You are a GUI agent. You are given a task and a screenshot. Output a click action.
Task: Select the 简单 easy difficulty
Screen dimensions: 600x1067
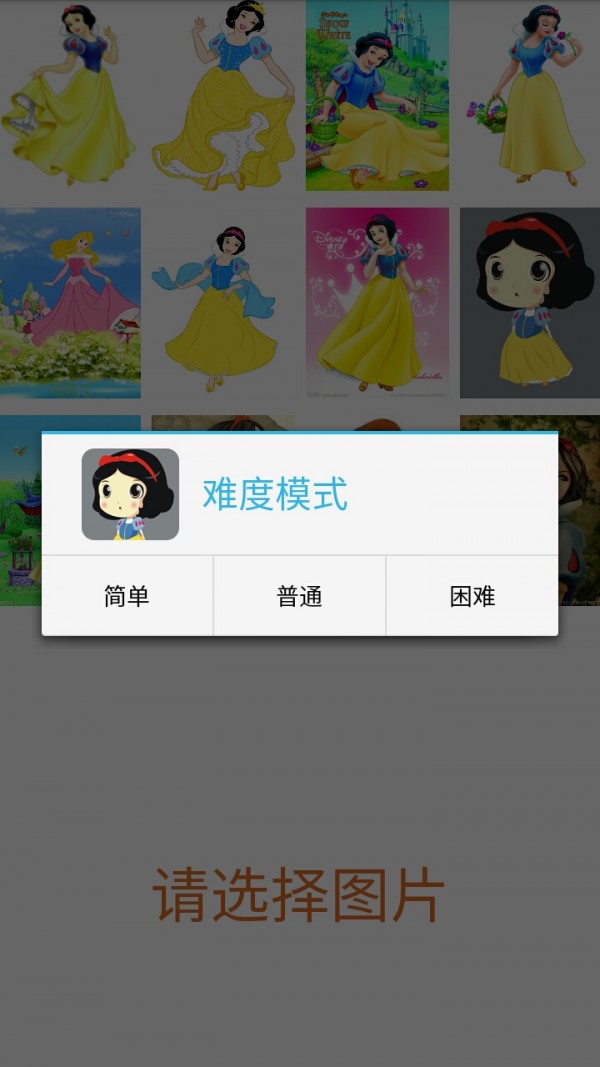127,596
